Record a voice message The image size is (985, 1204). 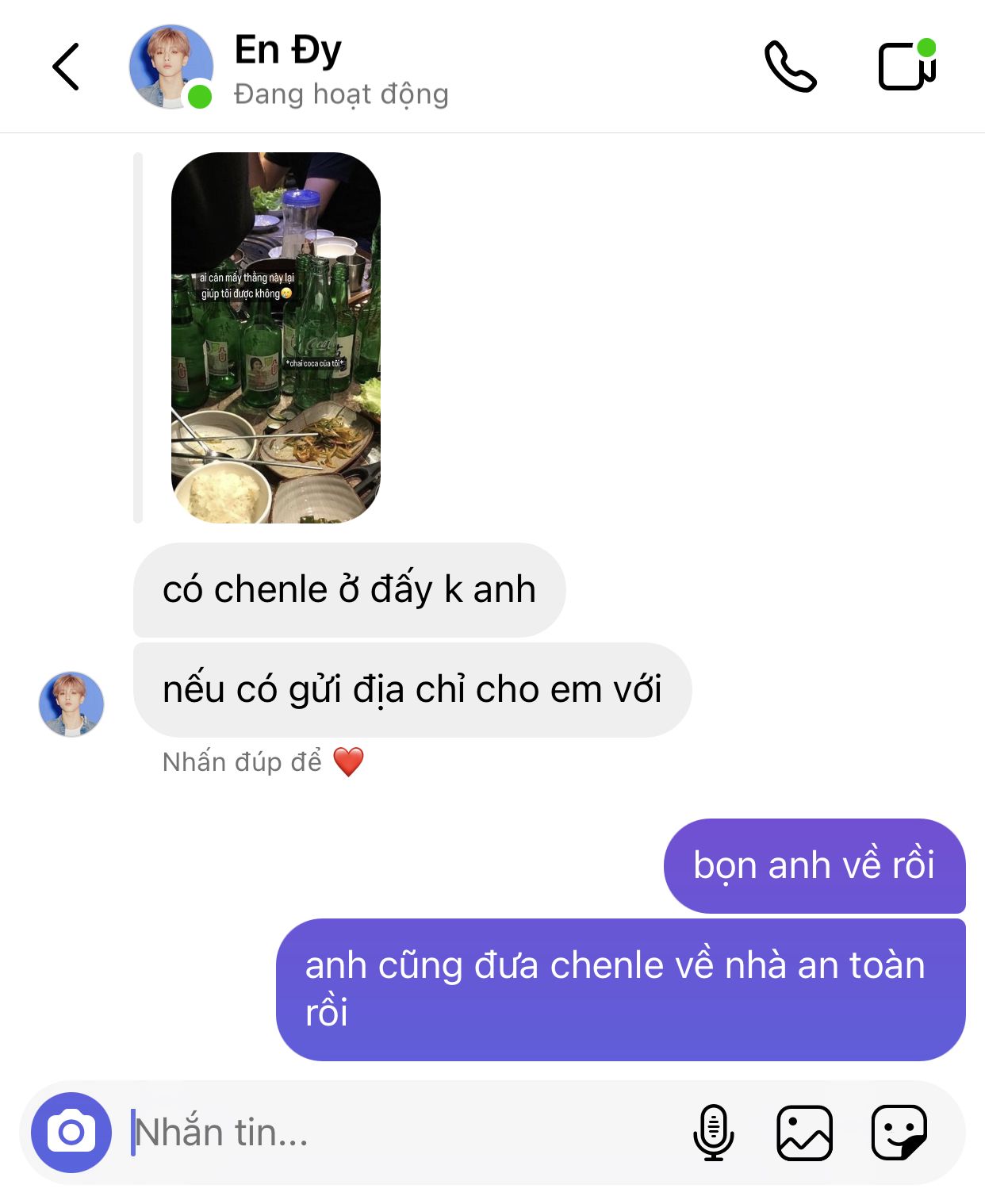(713, 1132)
